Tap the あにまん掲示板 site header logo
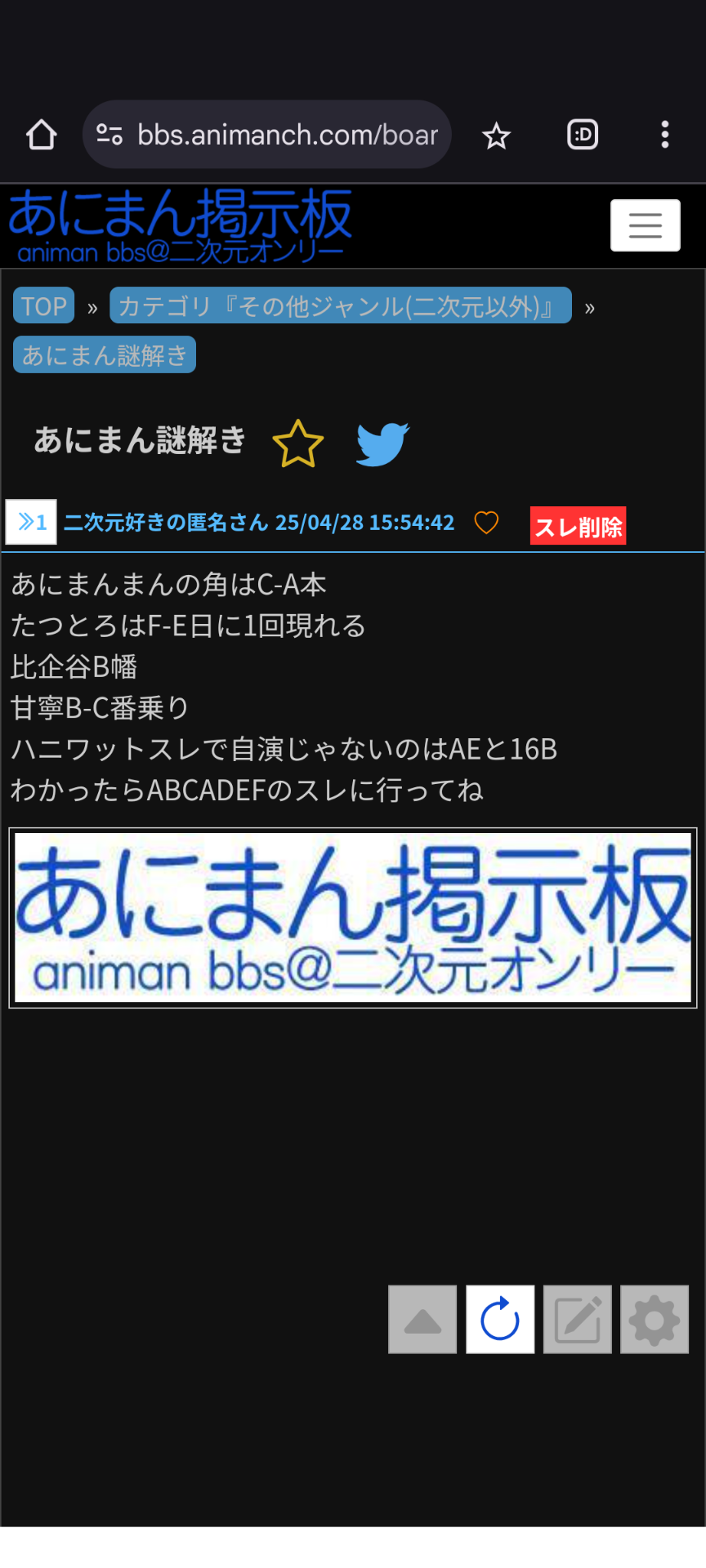Screen dimensions: 706x1568 coord(180,226)
